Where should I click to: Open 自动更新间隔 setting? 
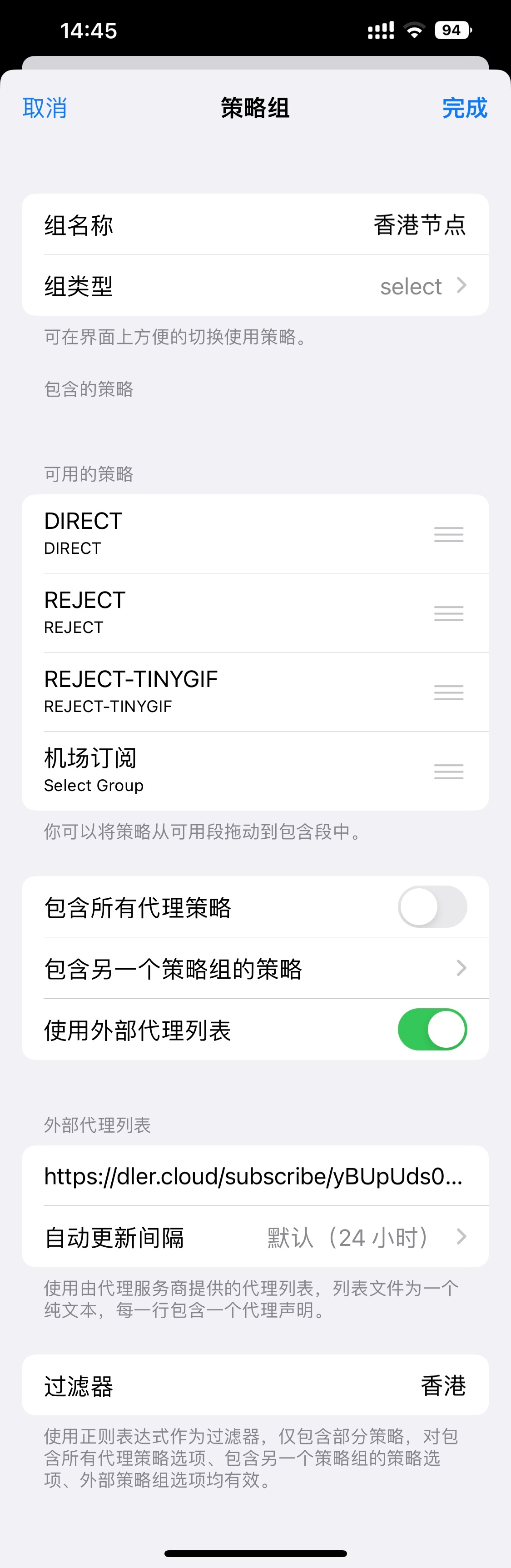[255, 1237]
